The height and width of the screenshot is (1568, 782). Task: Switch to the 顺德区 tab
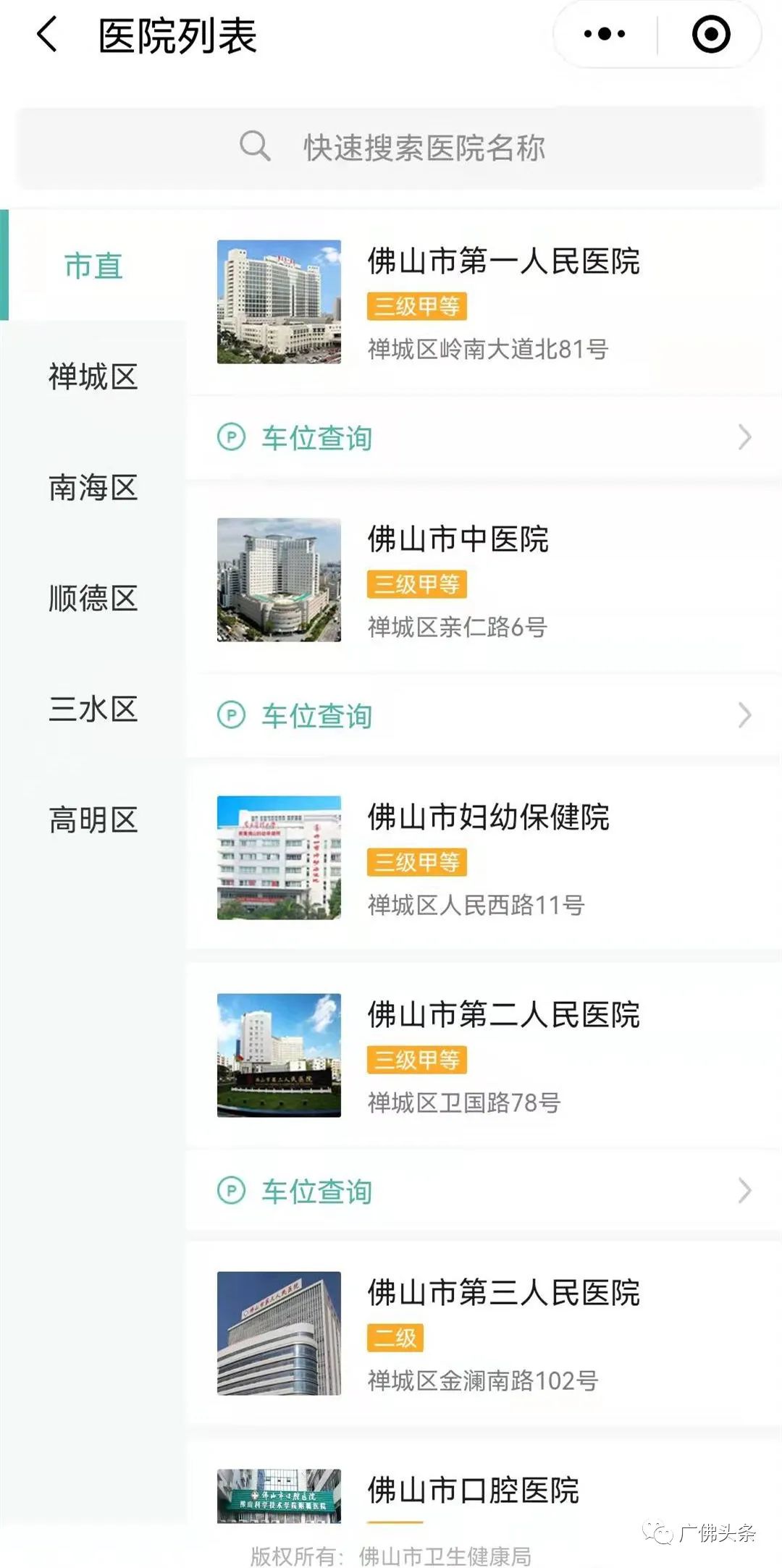[x=93, y=598]
